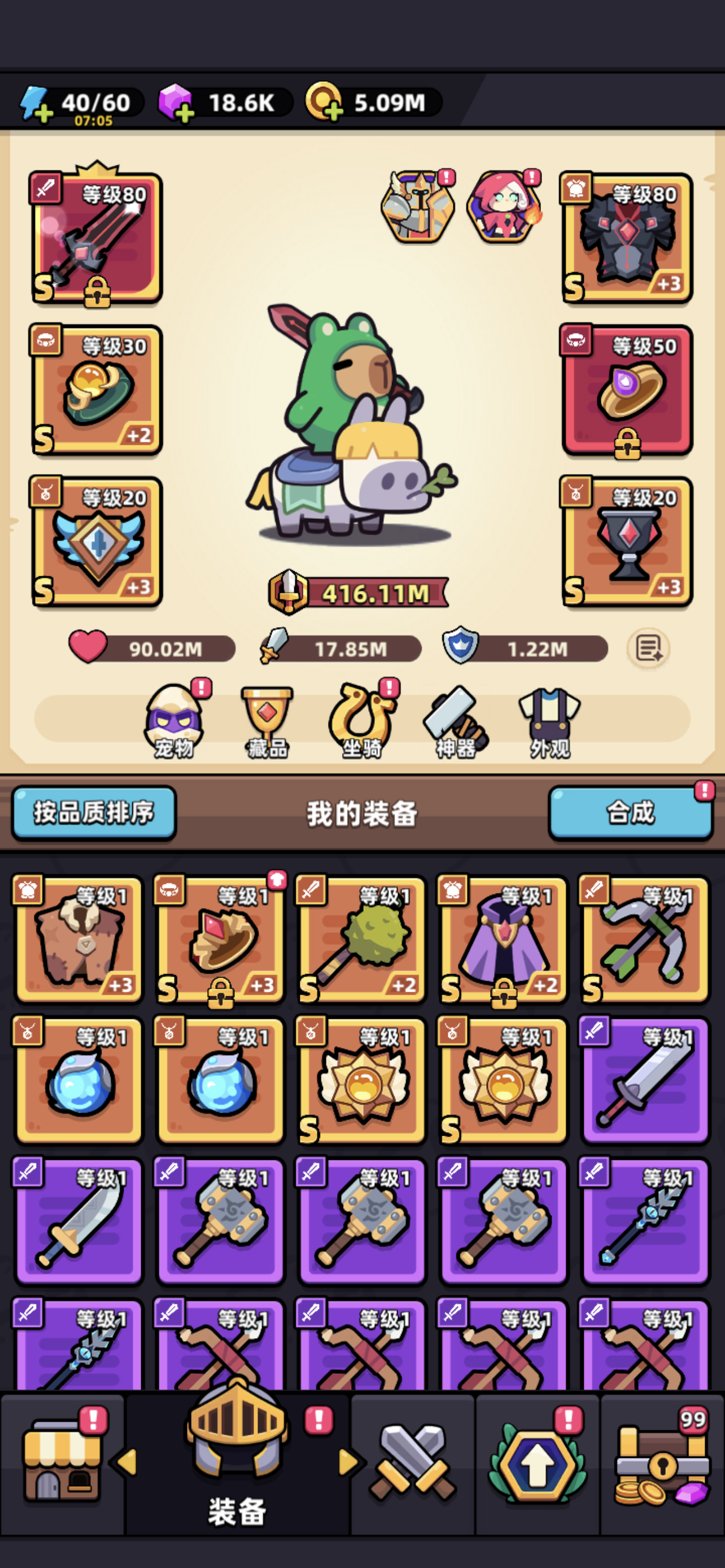725x1568 pixels.
Task: Open the 藏品 collection menu
Action: [267, 725]
